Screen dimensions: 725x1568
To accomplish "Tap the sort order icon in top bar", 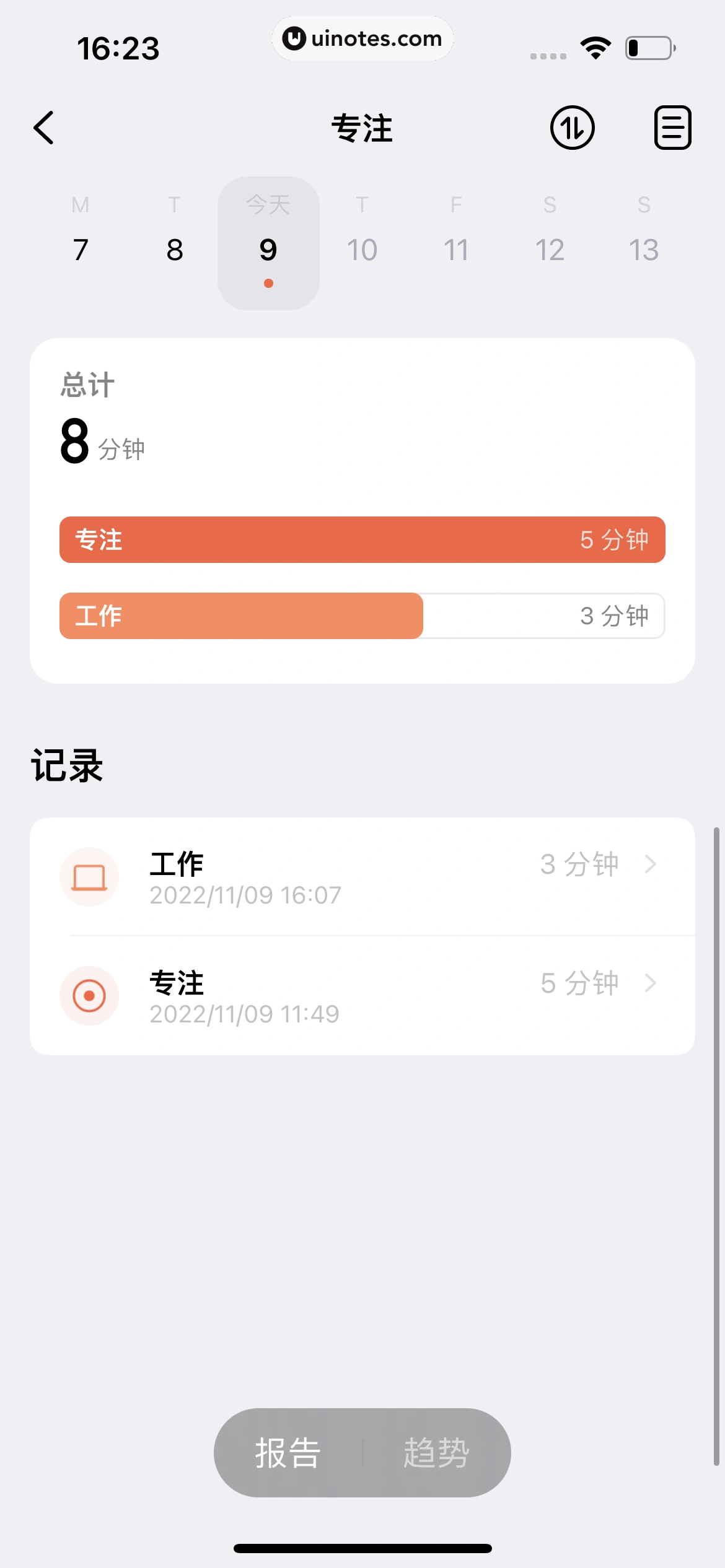I will tap(571, 128).
